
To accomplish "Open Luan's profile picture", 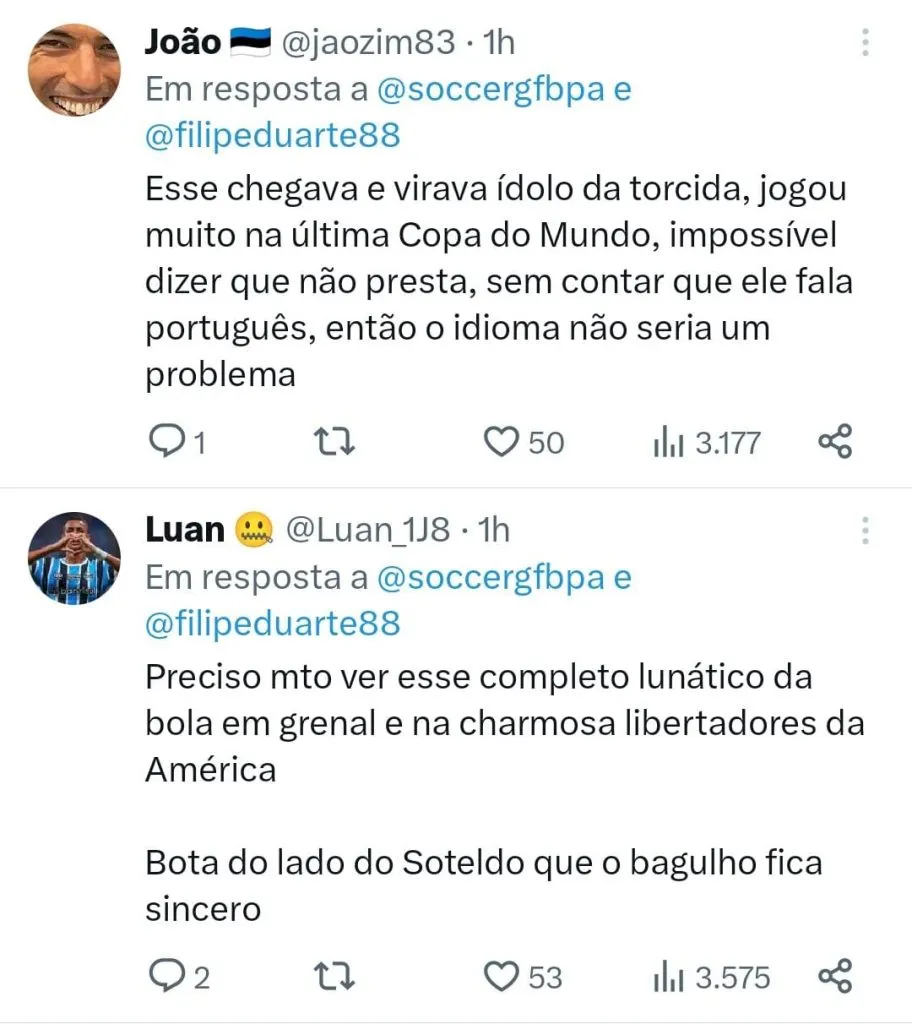I will point(73,557).
